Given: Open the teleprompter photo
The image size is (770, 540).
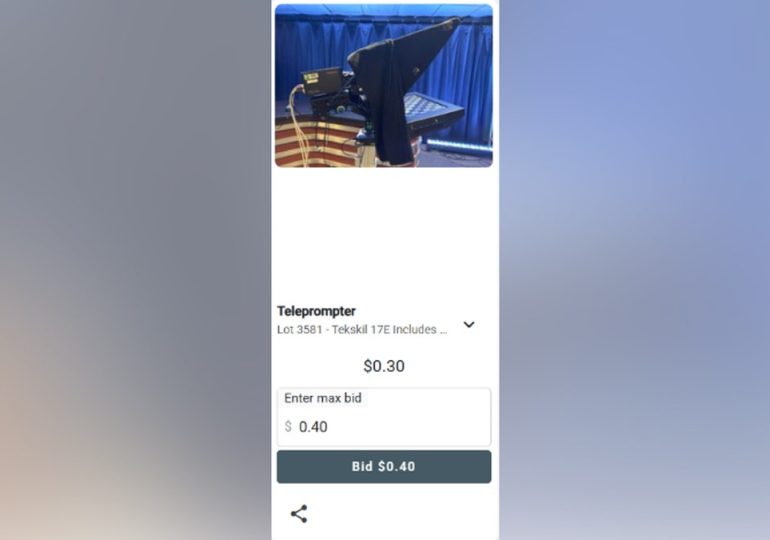Looking at the screenshot, I should click(x=383, y=86).
